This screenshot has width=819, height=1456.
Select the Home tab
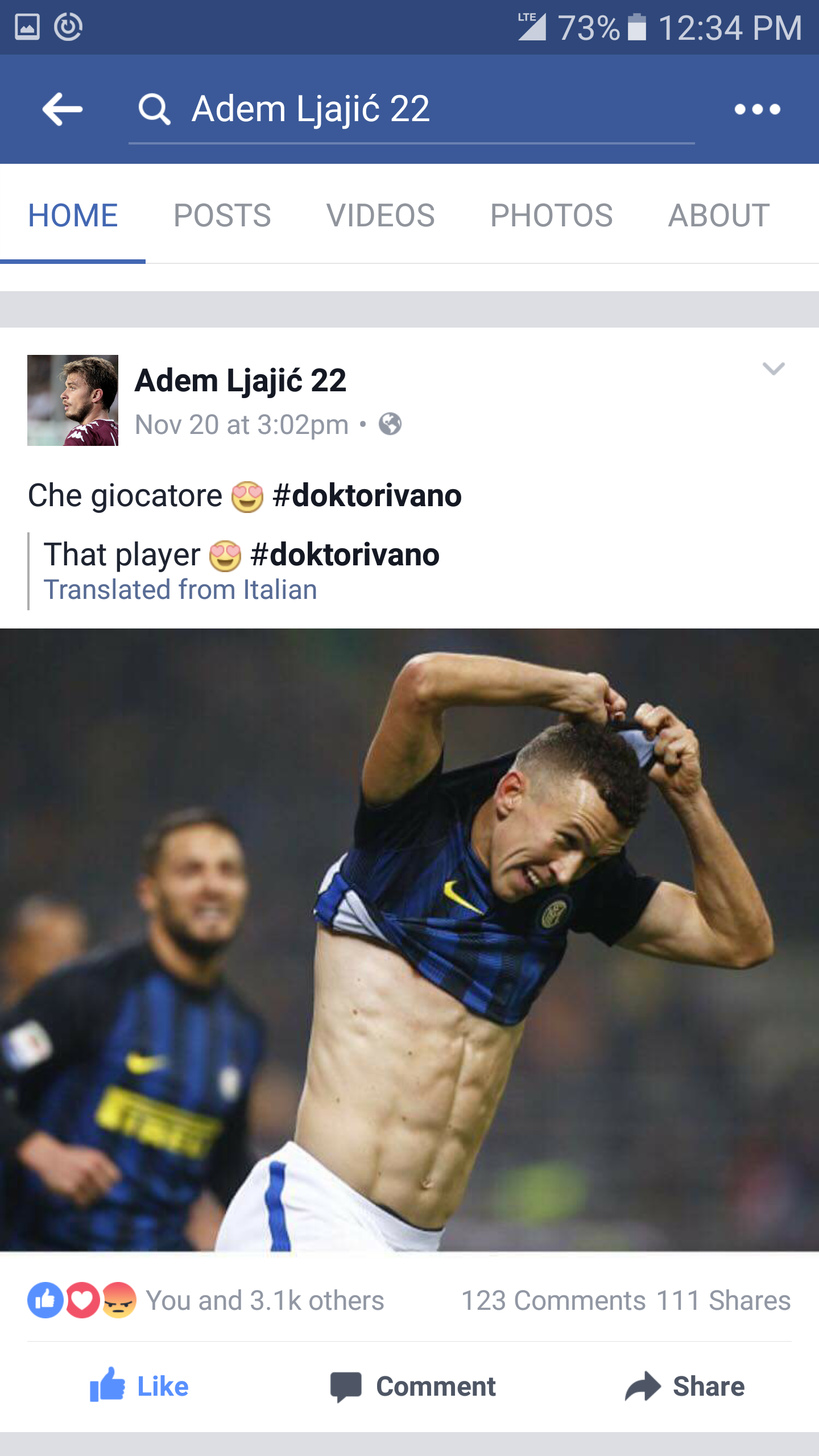[73, 216]
